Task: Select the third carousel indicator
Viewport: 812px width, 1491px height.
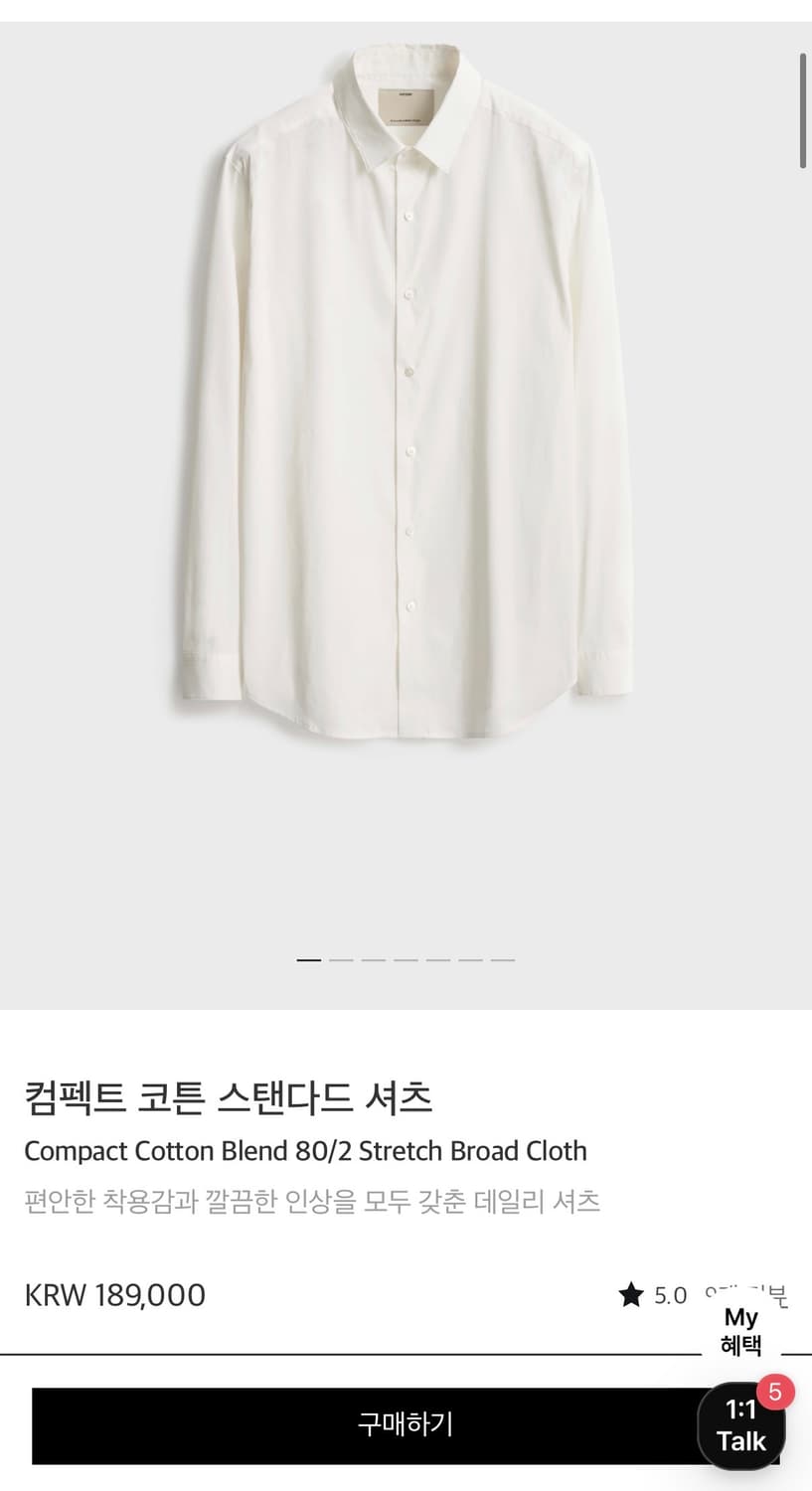Action: [374, 959]
